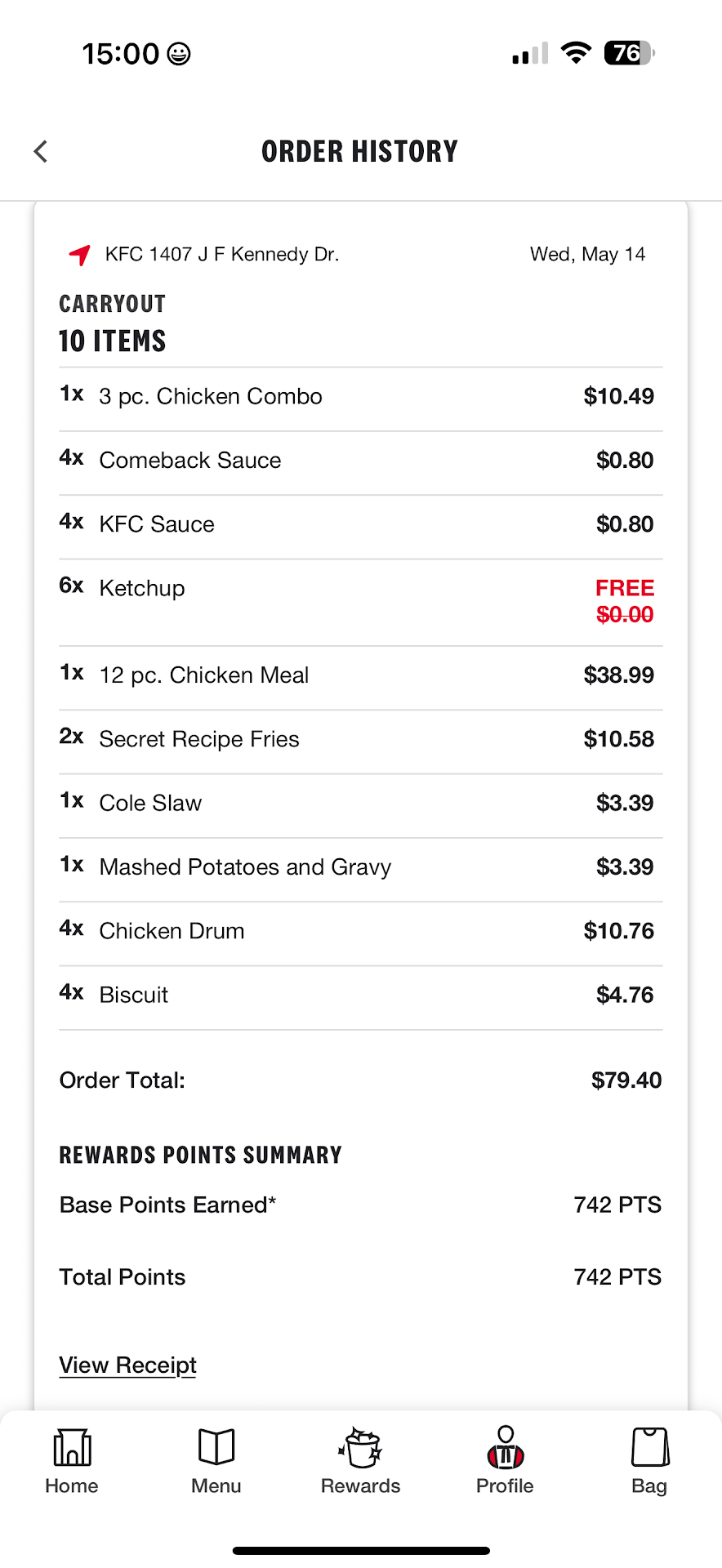
Task: Open the View Receipt link
Action: (x=127, y=1365)
